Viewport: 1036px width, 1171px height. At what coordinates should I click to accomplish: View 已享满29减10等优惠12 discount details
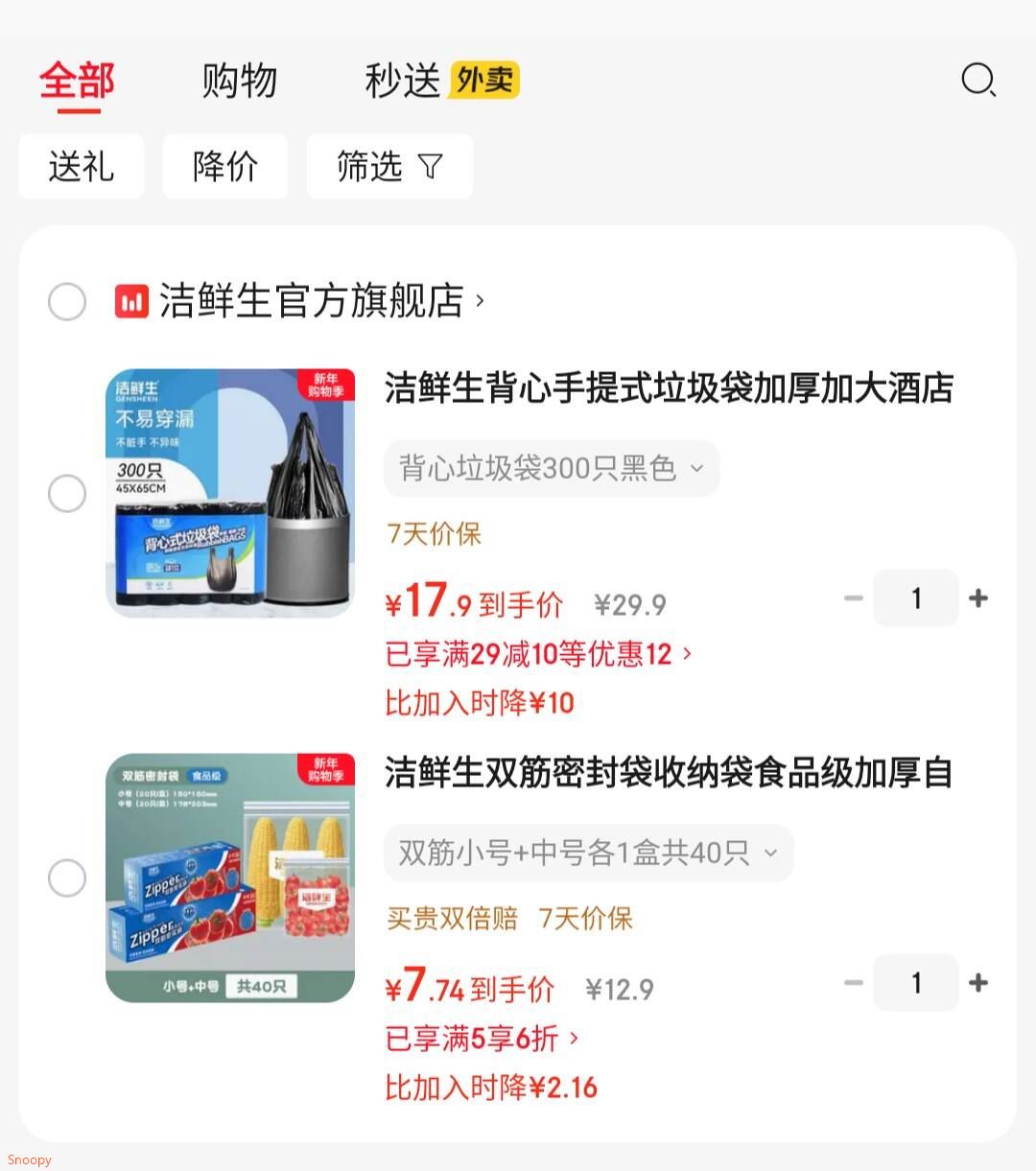coord(537,654)
